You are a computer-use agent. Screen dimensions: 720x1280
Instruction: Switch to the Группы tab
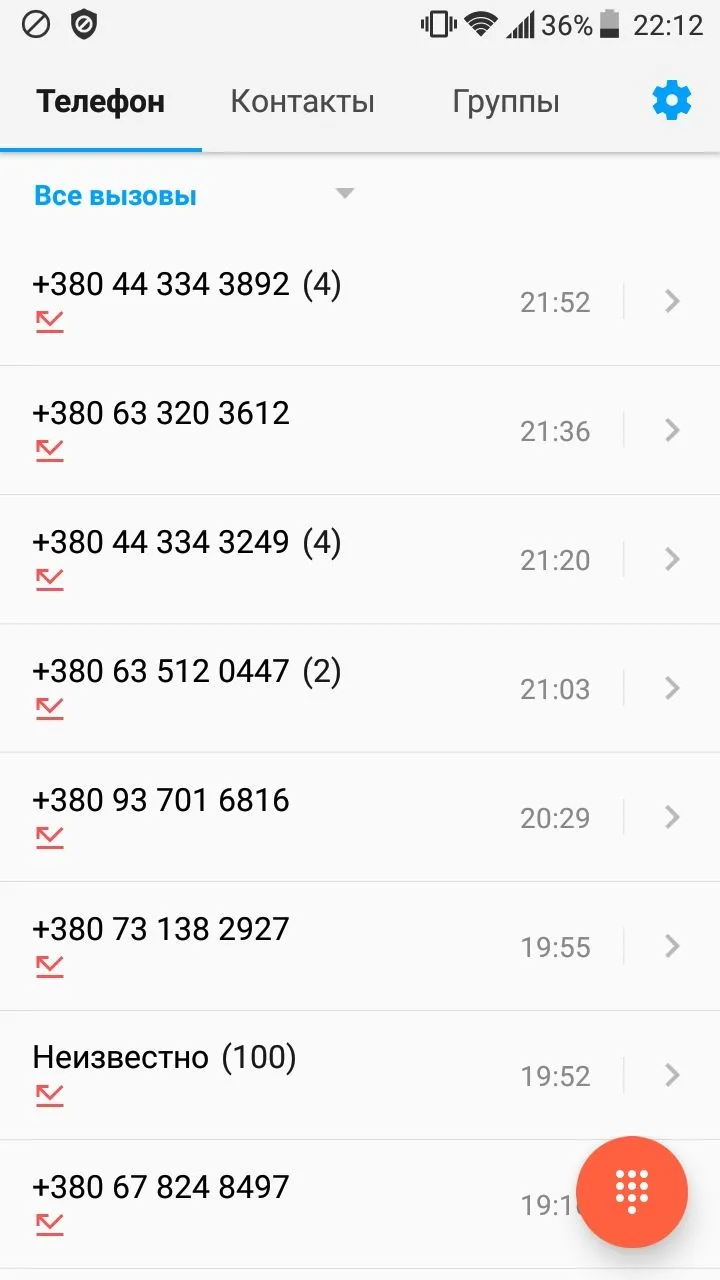(505, 101)
